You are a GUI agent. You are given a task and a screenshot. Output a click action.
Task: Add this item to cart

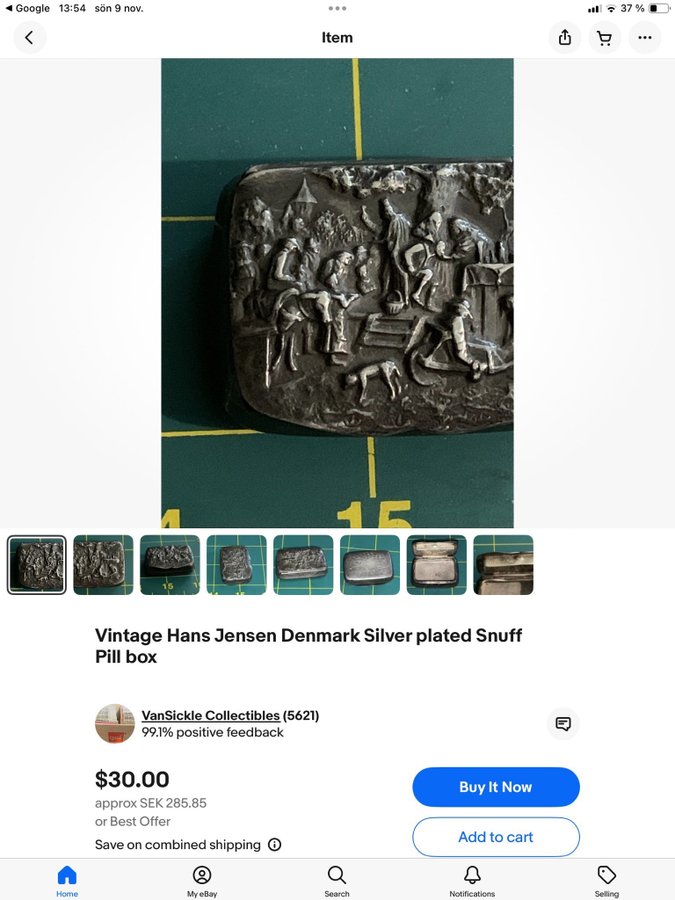[x=496, y=837]
